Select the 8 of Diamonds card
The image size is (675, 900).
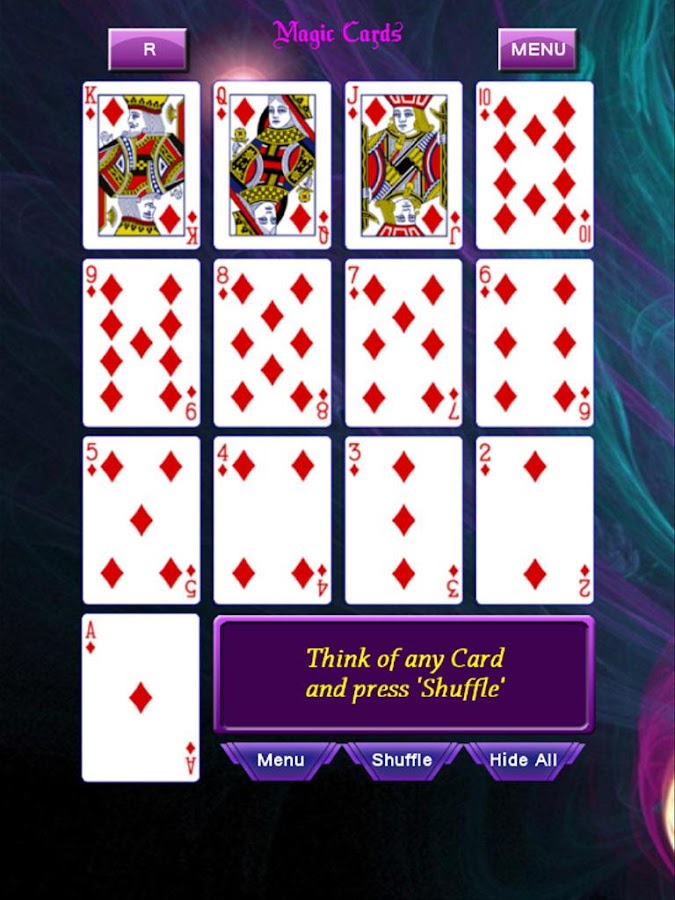(272, 343)
